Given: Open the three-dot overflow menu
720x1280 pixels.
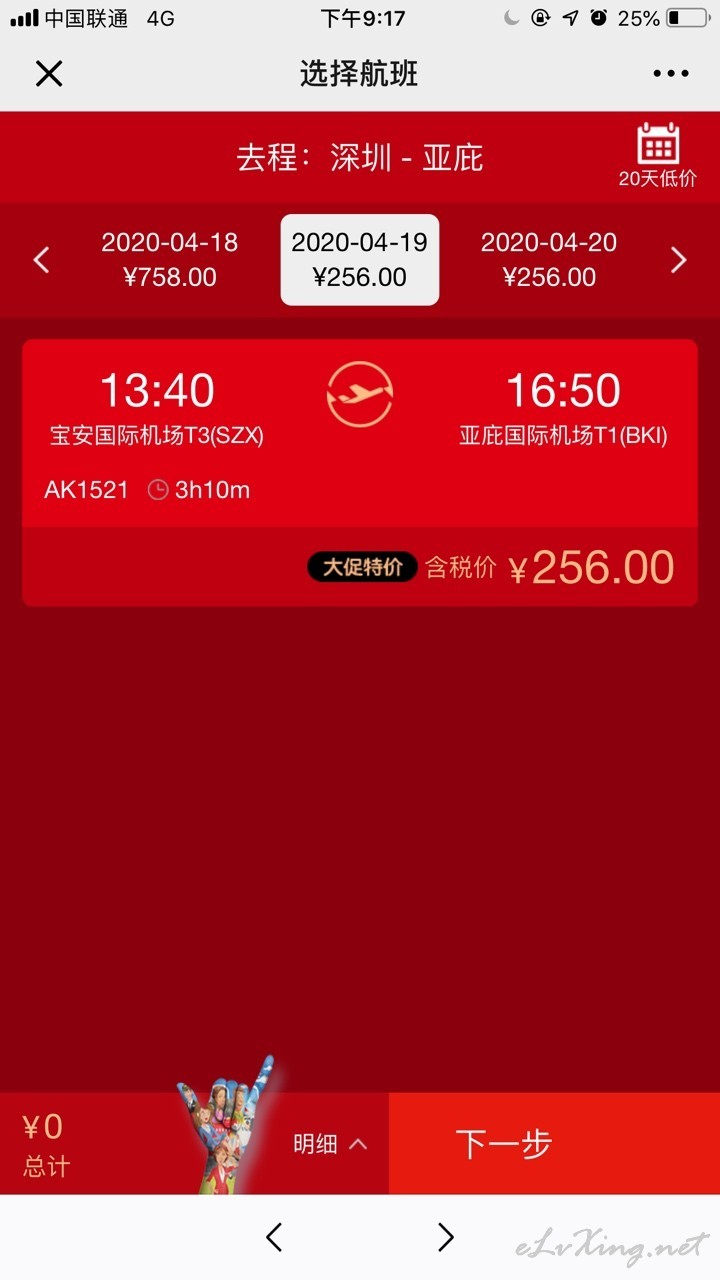Looking at the screenshot, I should click(x=671, y=73).
